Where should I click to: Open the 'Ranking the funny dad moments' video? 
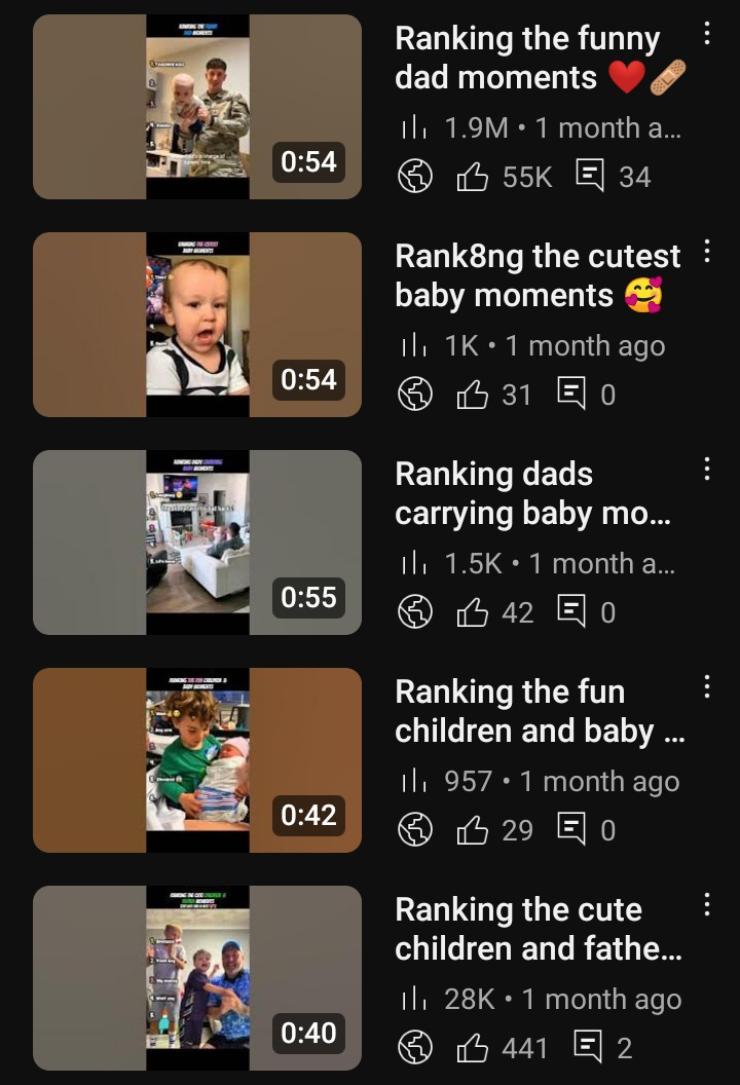coord(197,107)
